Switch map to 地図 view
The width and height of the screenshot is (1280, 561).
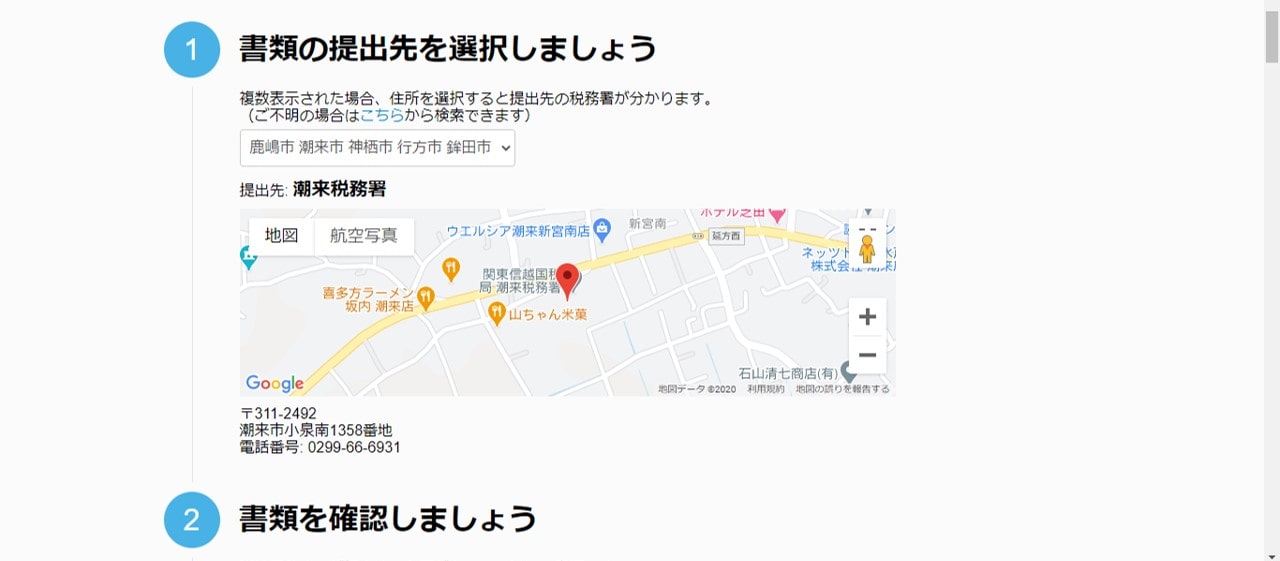(281, 236)
